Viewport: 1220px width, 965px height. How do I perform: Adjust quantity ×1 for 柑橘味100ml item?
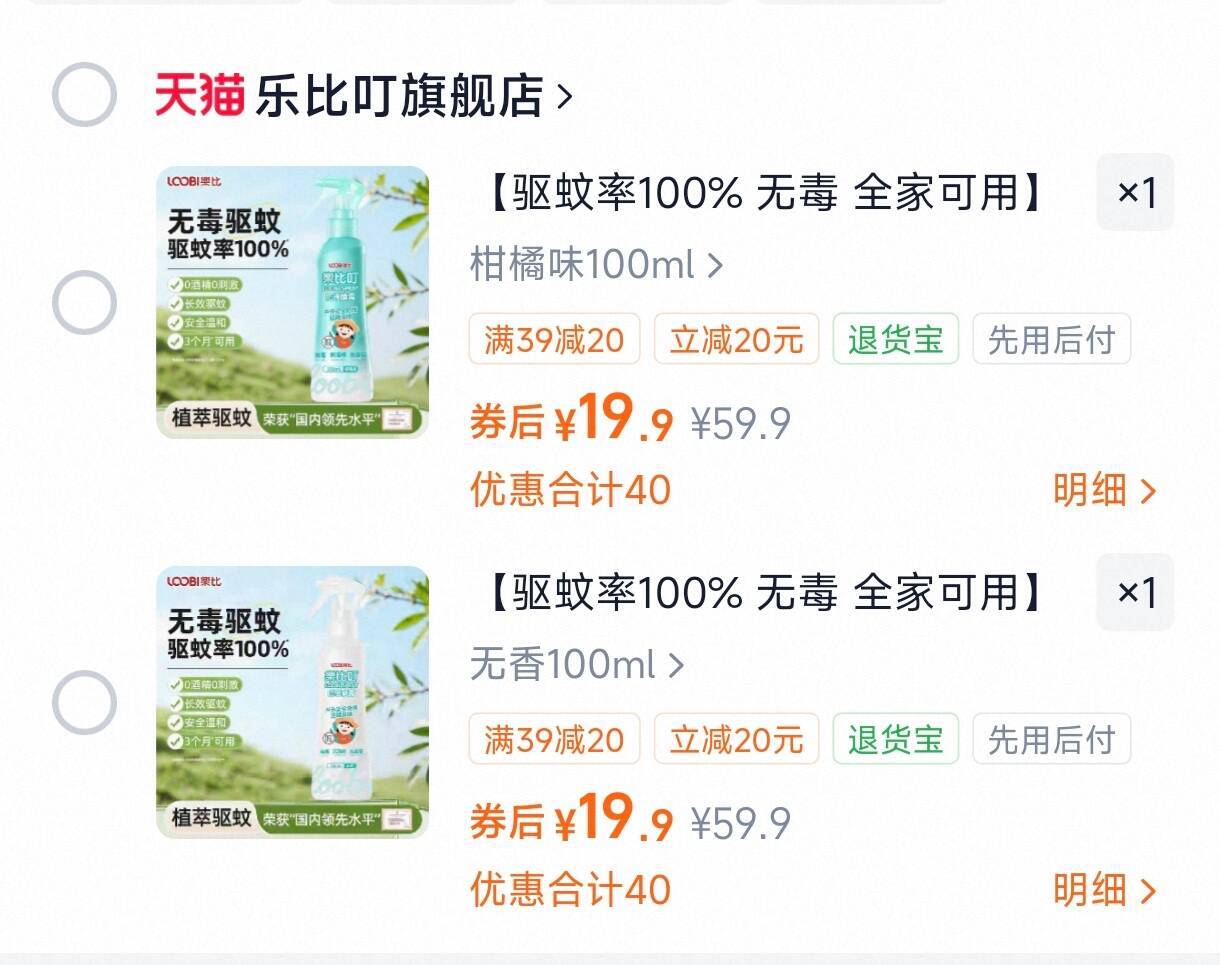1135,192
